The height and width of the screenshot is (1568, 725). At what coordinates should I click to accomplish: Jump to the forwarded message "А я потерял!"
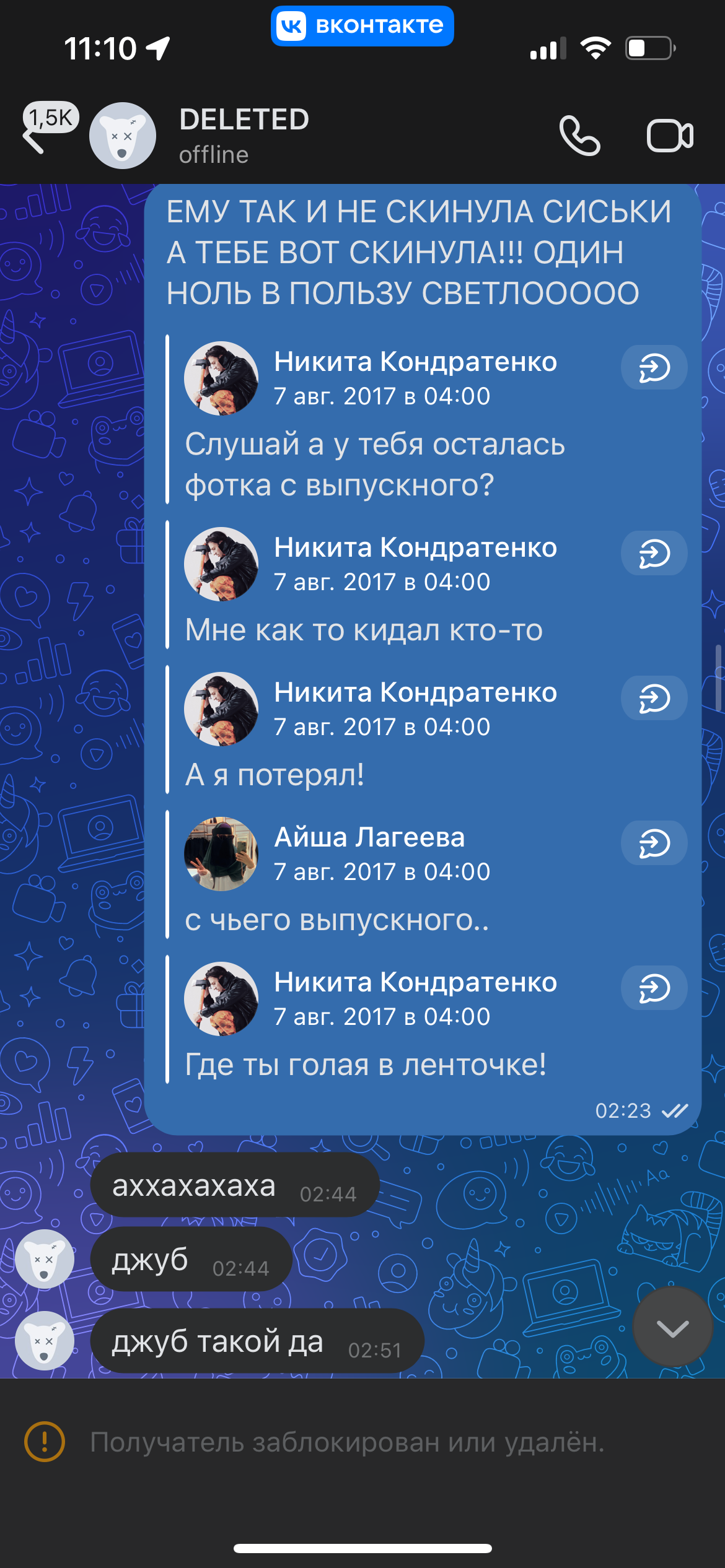tap(654, 698)
